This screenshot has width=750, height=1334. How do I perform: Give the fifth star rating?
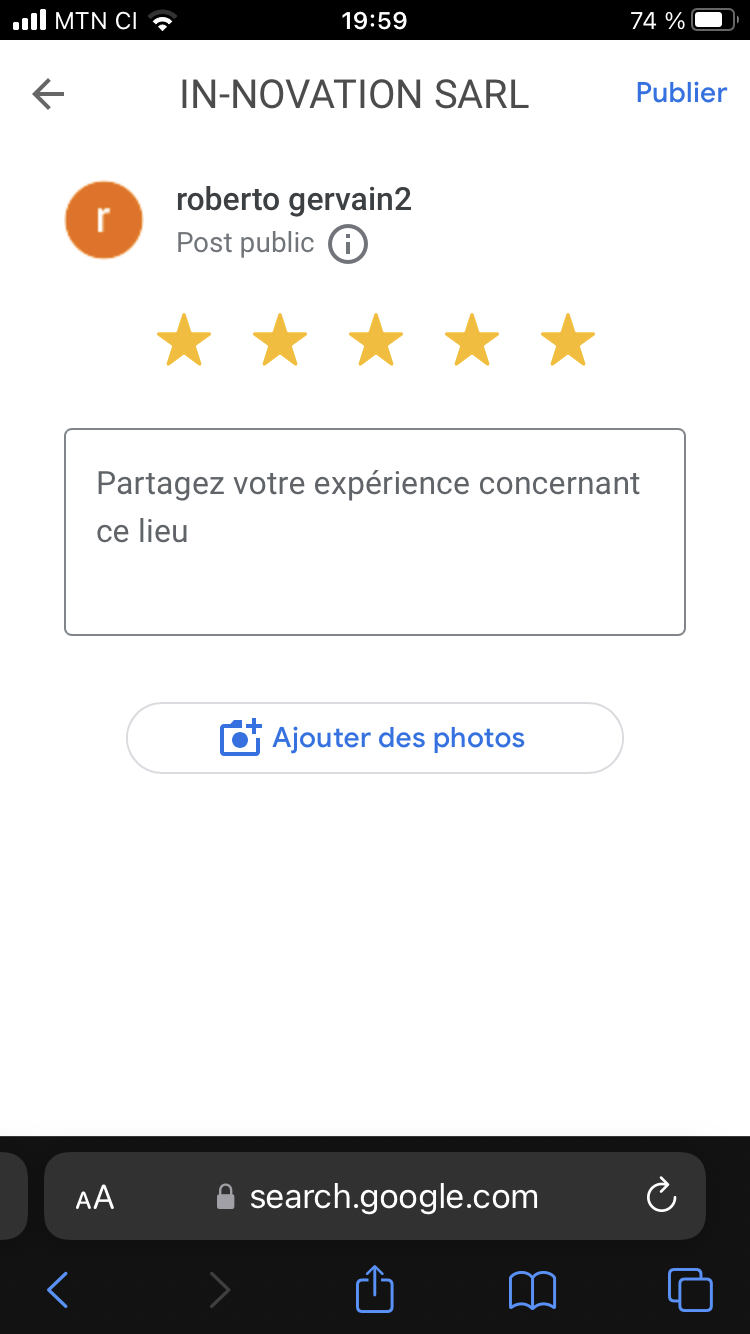tap(568, 340)
